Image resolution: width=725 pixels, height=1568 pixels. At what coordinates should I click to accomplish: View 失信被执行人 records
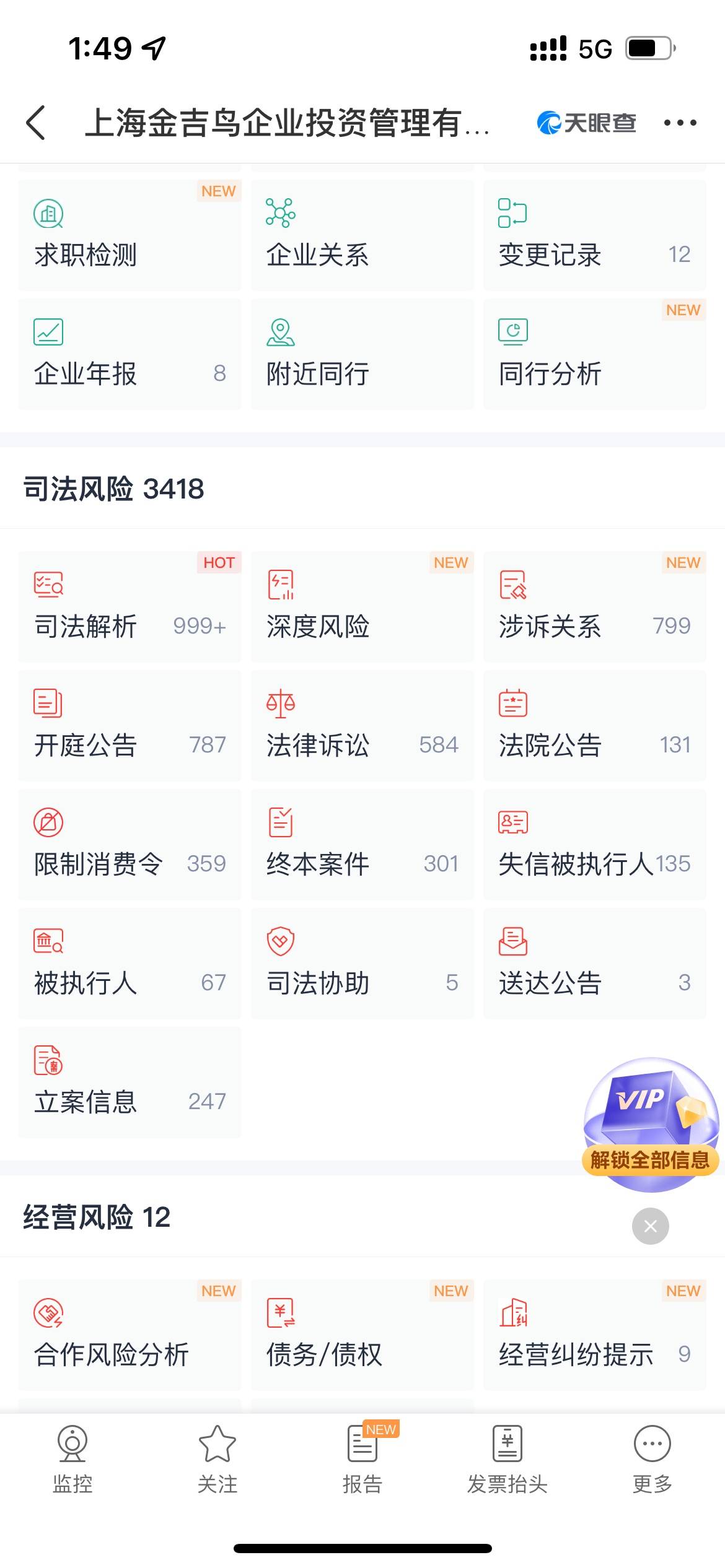click(594, 845)
